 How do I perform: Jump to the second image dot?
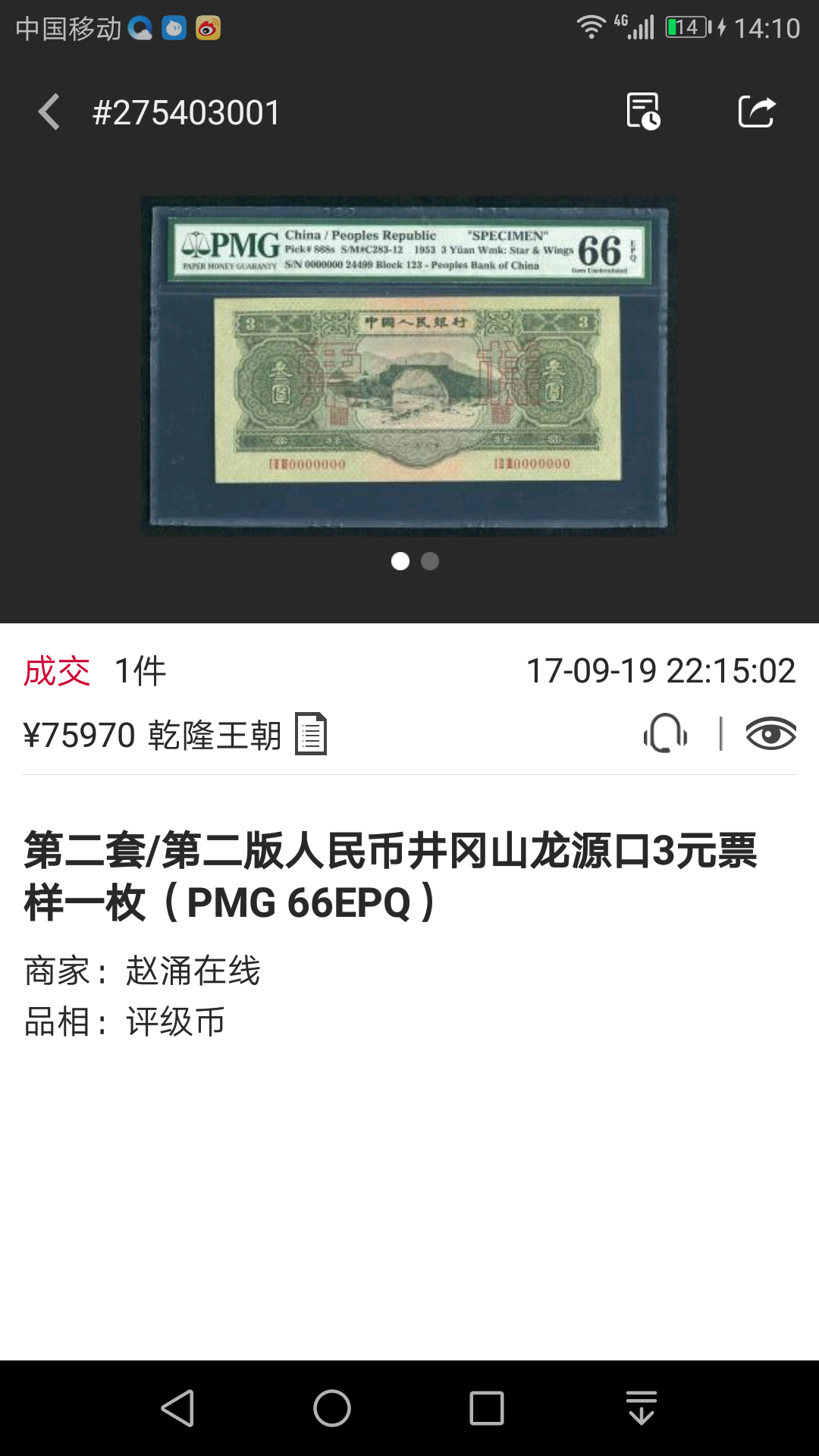coord(430,561)
